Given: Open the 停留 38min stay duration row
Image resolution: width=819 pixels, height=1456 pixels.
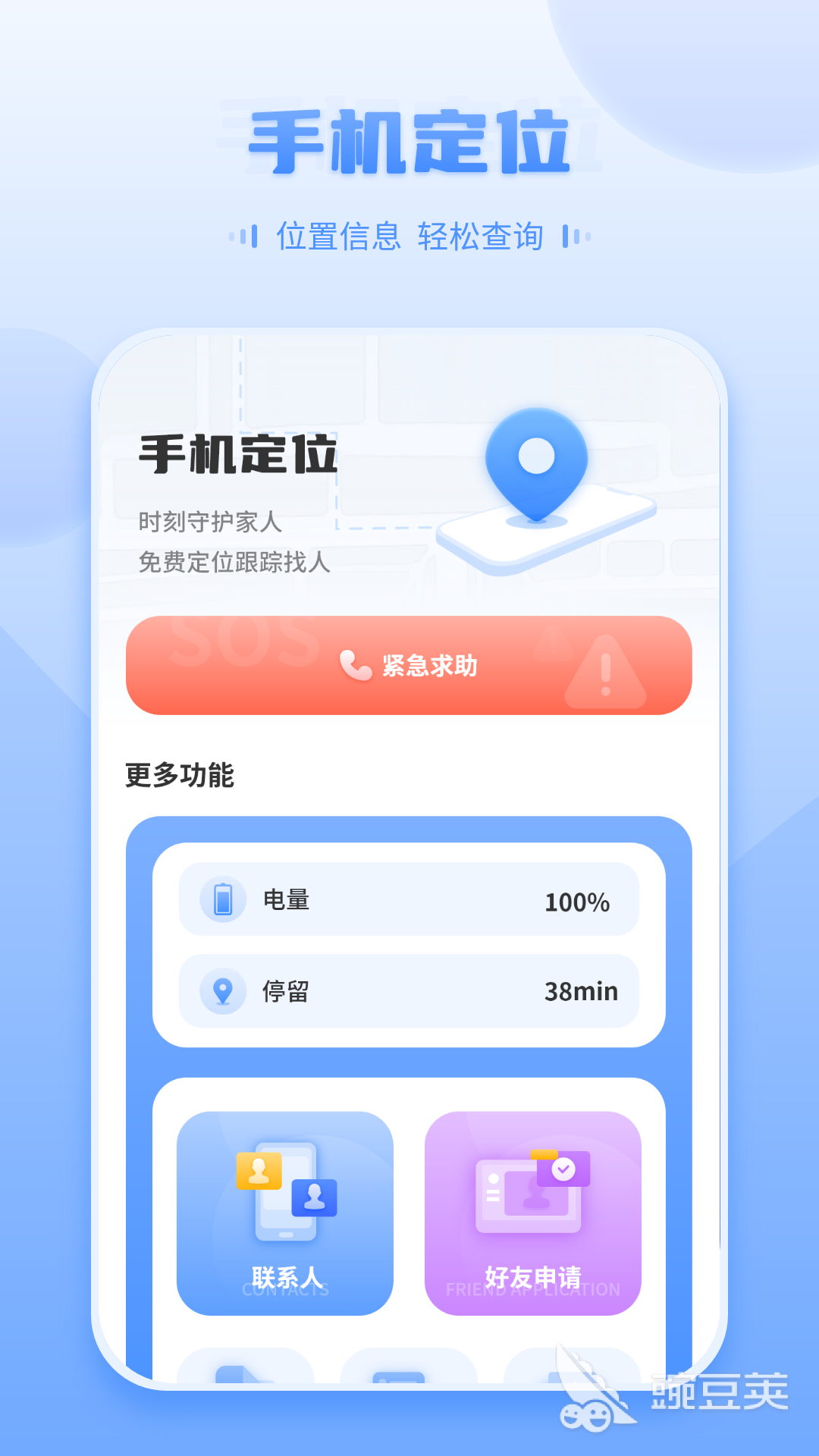Looking at the screenshot, I should pos(409,991).
